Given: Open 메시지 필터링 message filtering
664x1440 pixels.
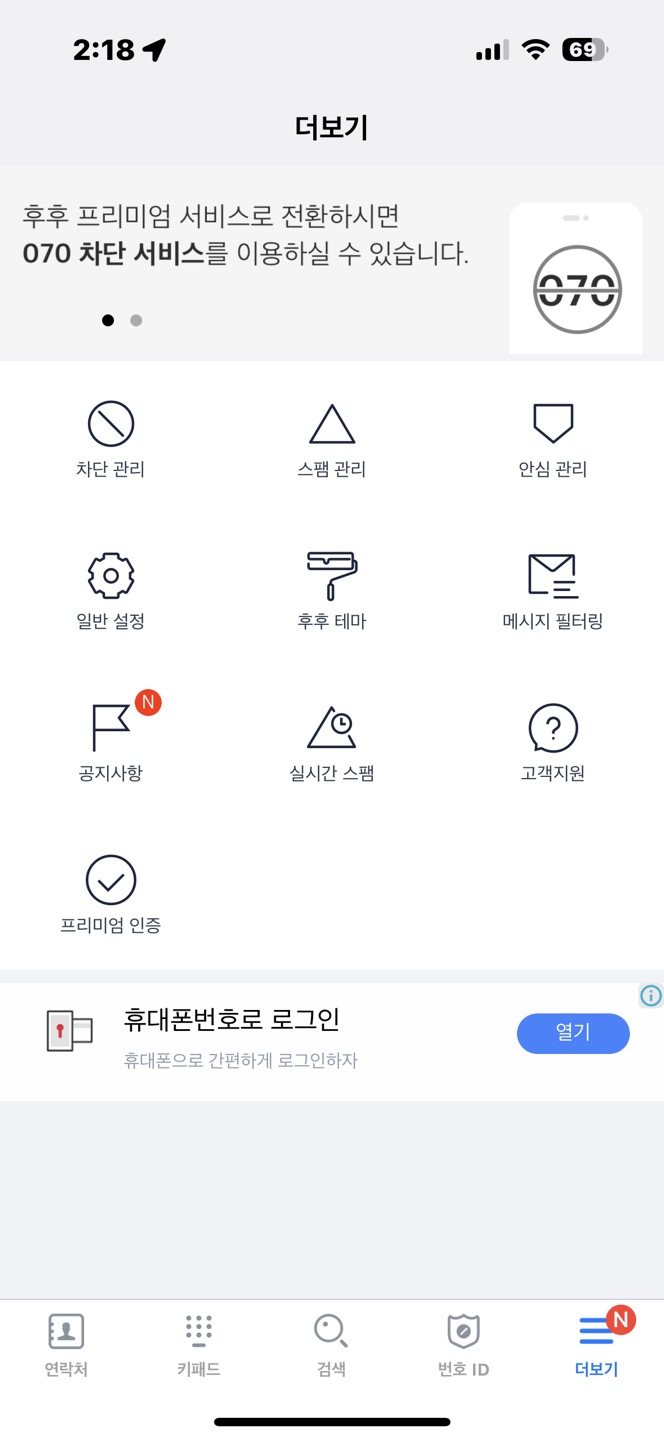Looking at the screenshot, I should [553, 592].
